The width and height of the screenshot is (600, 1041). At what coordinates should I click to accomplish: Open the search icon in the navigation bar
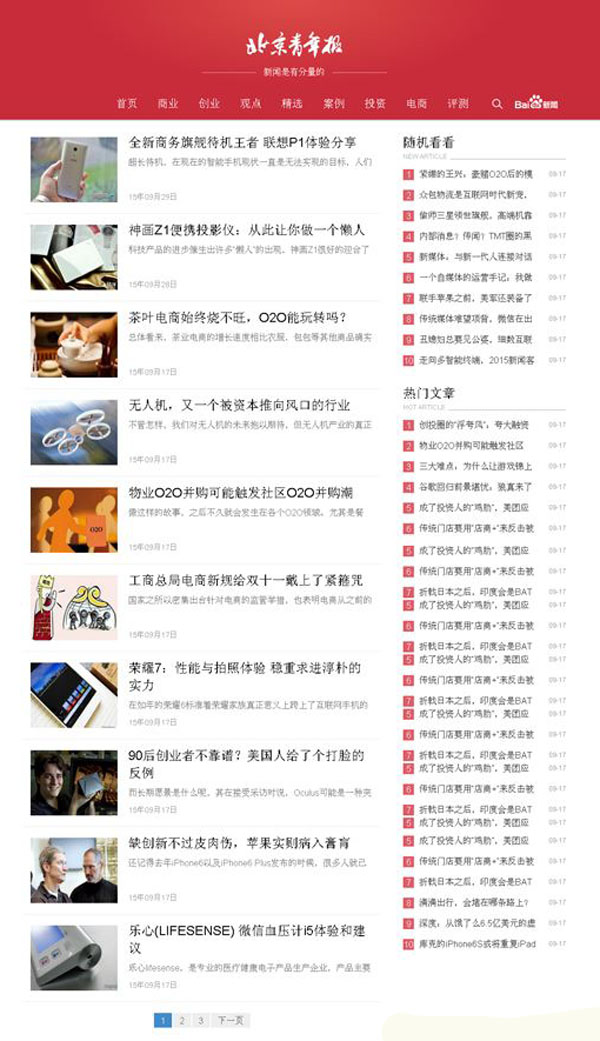coord(497,103)
